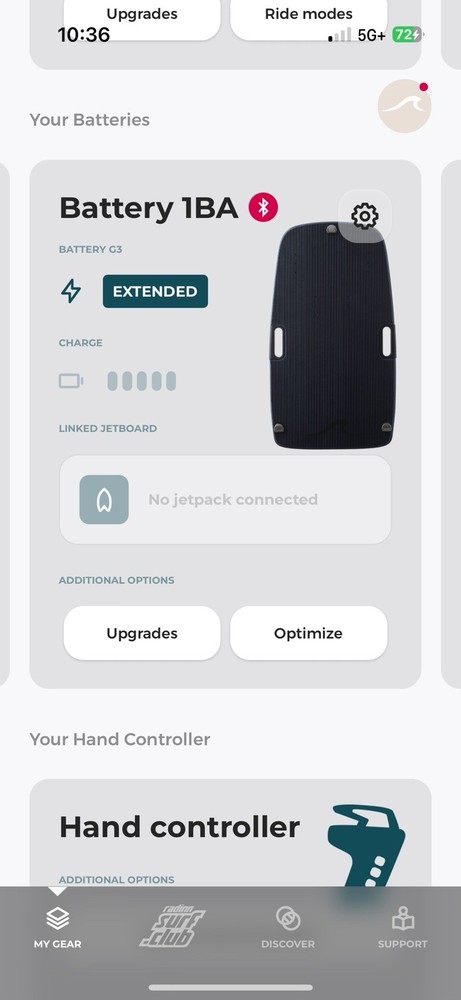Open the Ride modes button
Image resolution: width=461 pixels, height=1000 pixels.
click(x=309, y=17)
